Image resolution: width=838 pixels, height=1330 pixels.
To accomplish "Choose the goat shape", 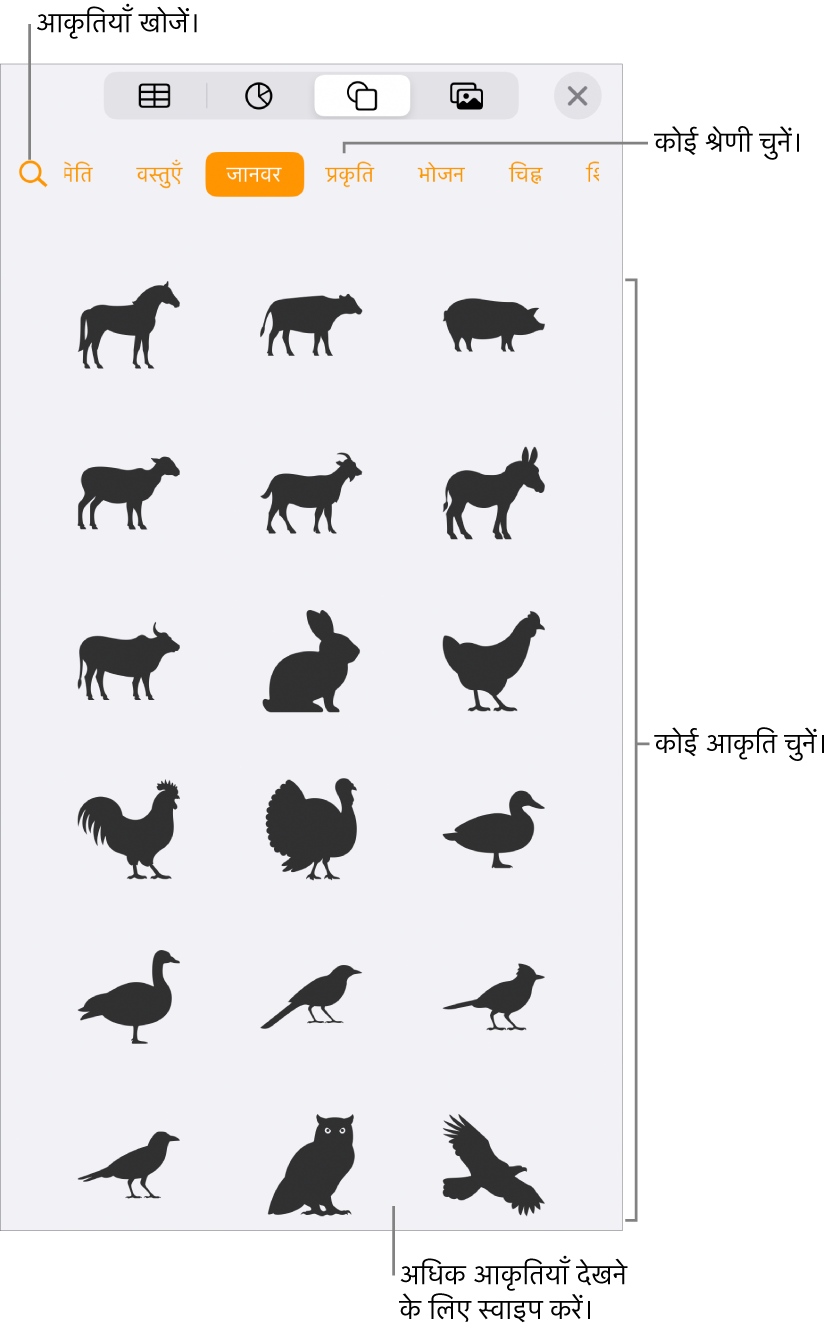I will pos(311,492).
